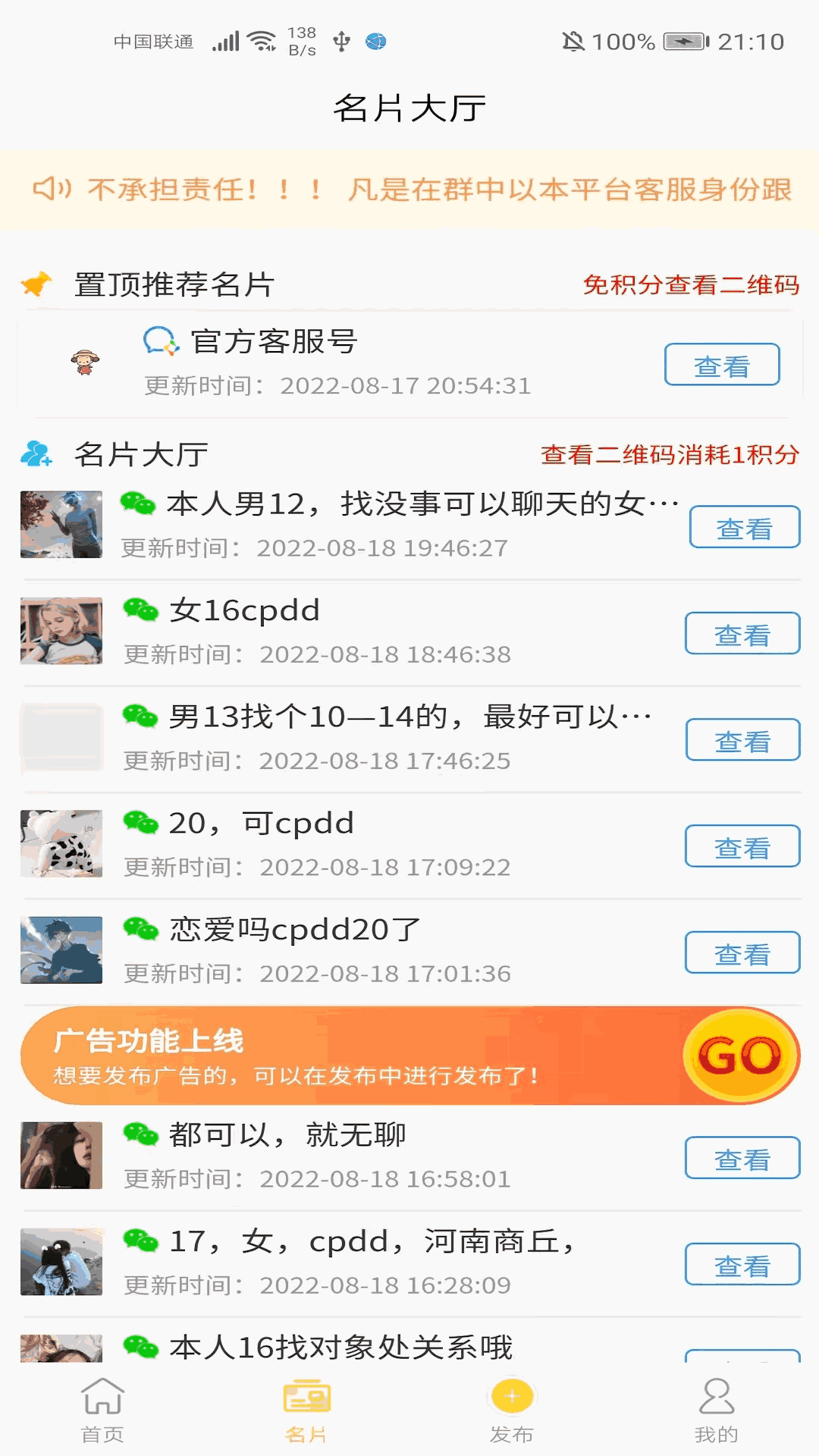Tap 查看 next to 恋爱吗cpdd20了
This screenshot has height=1456, width=819.
(x=742, y=952)
